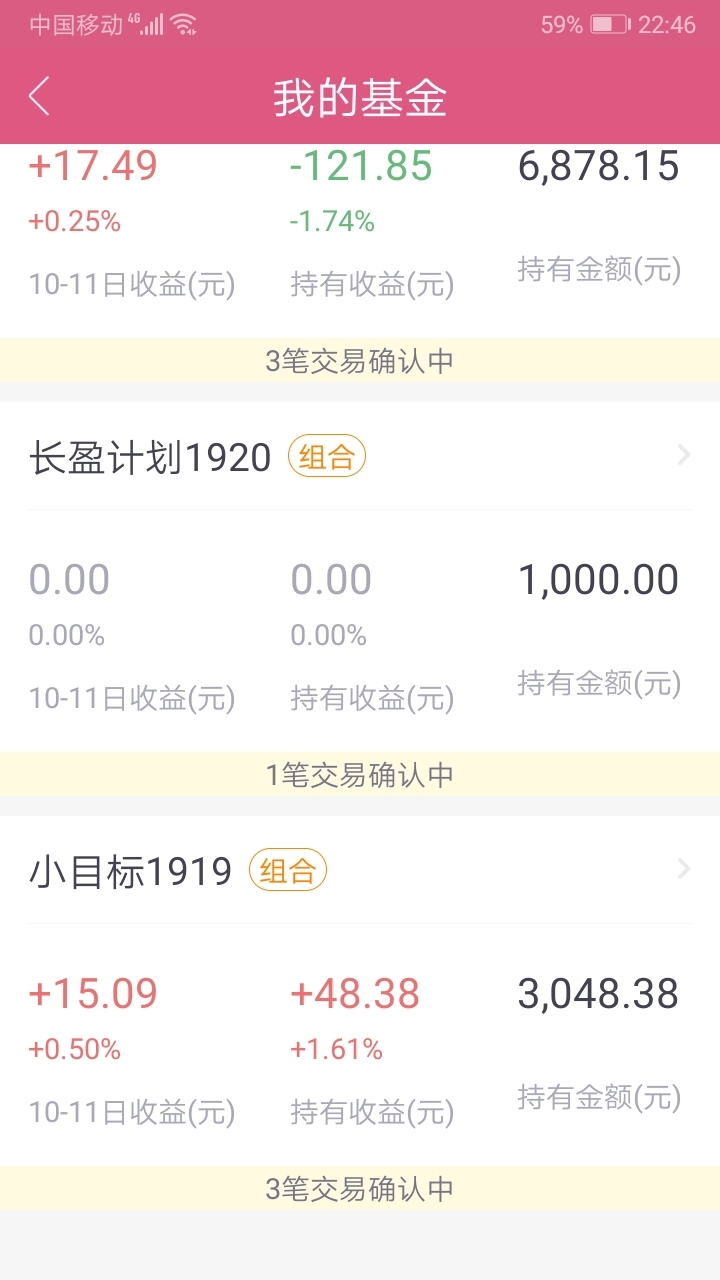The width and height of the screenshot is (720, 1280).
Task: Go back using the top-left arrow
Action: pos(39,97)
